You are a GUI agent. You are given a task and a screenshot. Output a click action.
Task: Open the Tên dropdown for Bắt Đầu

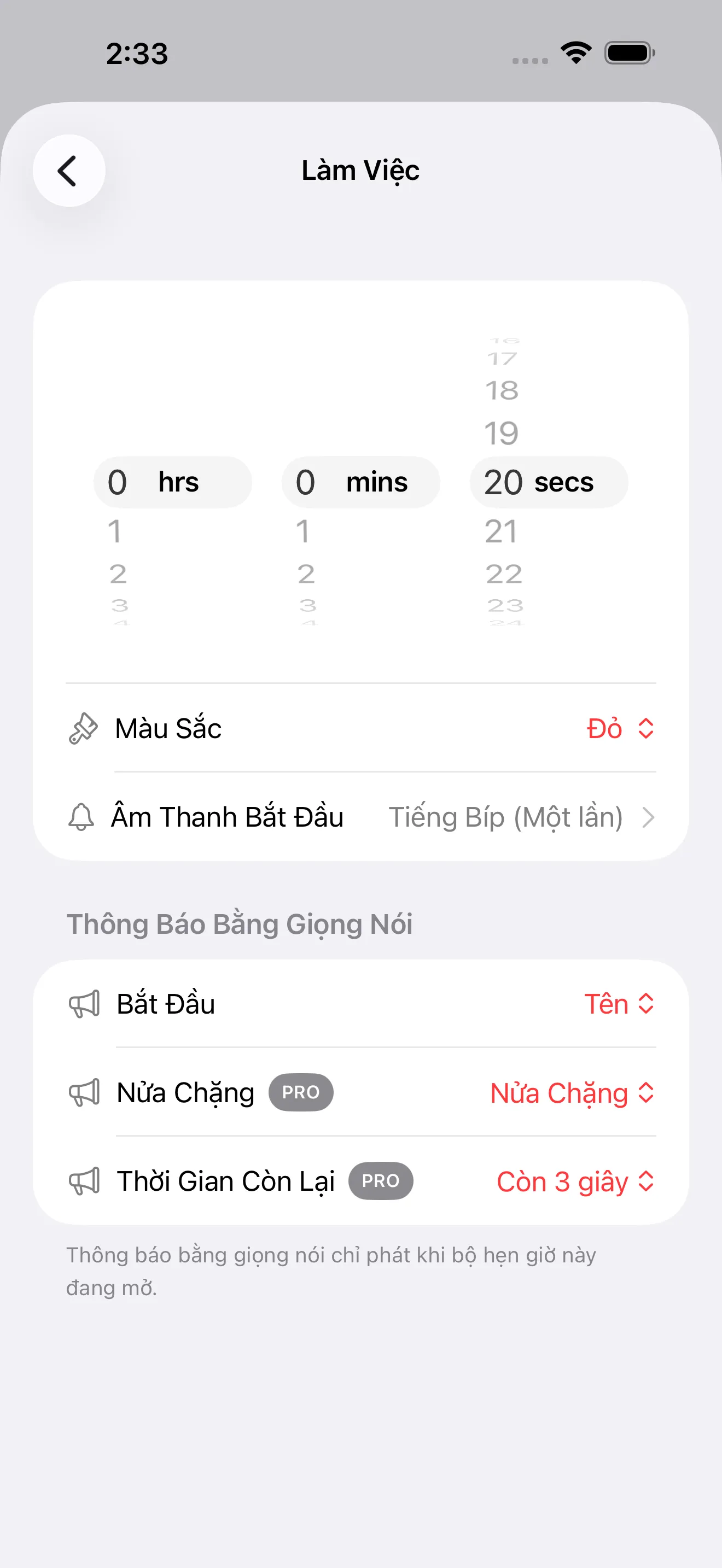pos(619,1004)
